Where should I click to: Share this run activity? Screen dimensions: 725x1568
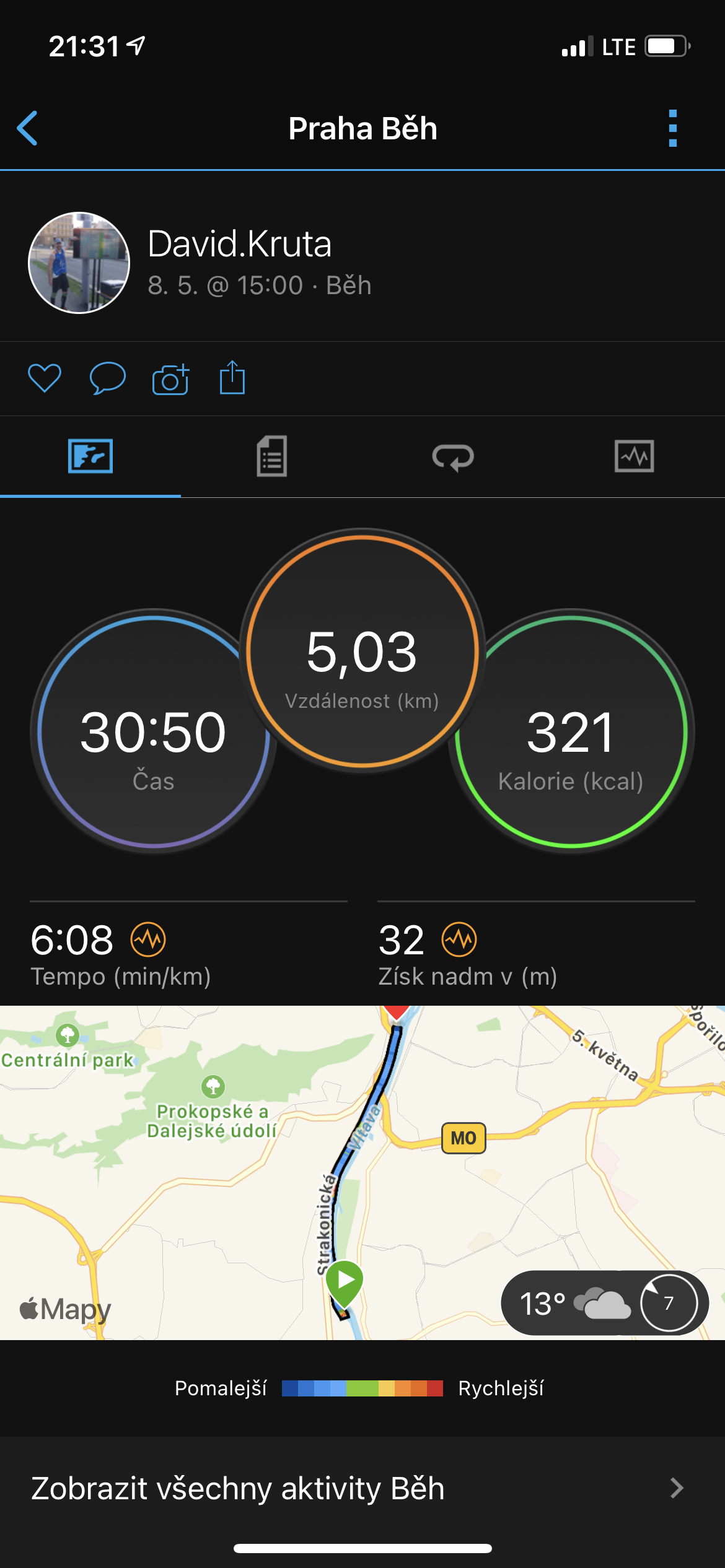232,377
